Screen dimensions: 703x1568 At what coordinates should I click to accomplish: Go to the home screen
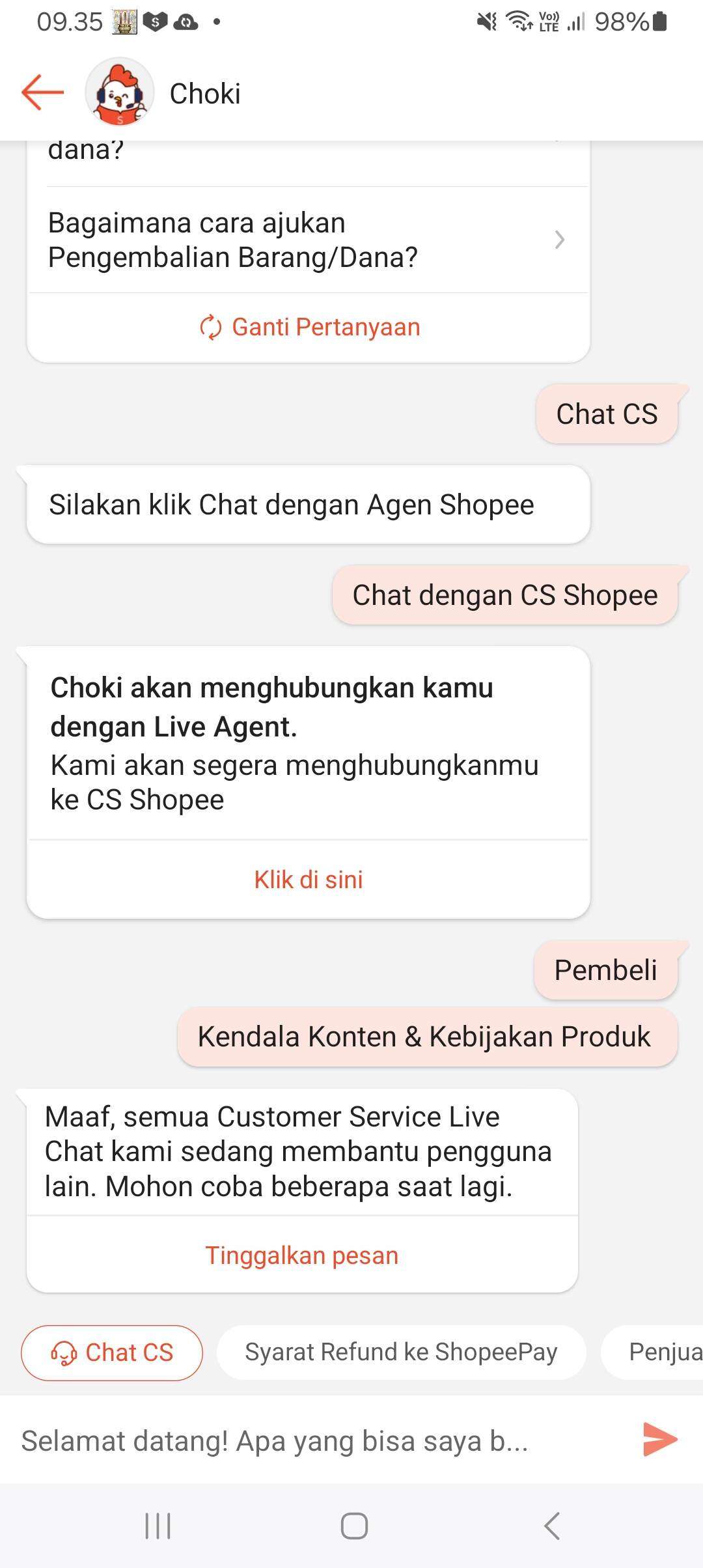click(354, 1526)
